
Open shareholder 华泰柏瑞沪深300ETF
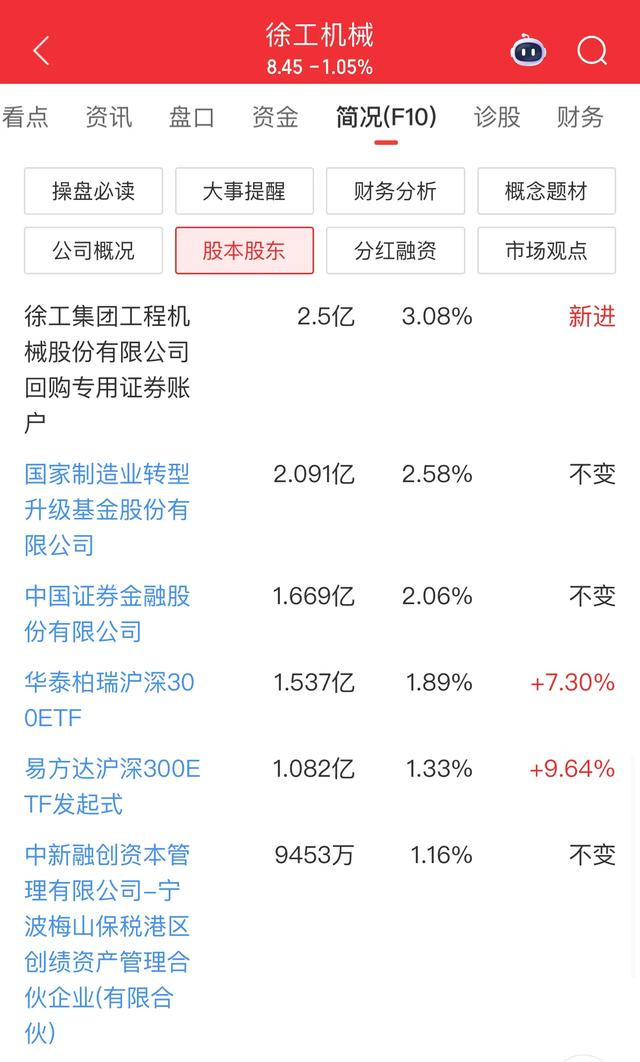pyautogui.click(x=109, y=700)
